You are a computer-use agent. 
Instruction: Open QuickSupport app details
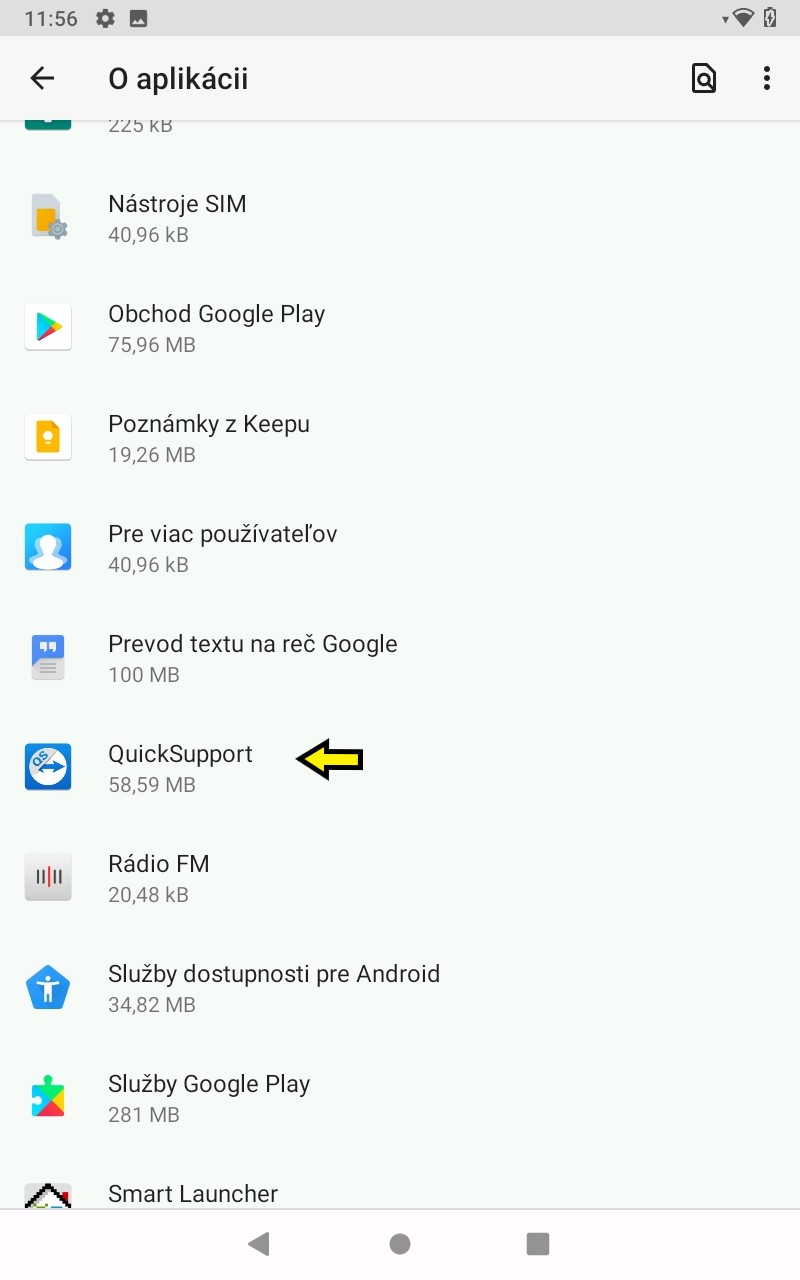pos(400,768)
